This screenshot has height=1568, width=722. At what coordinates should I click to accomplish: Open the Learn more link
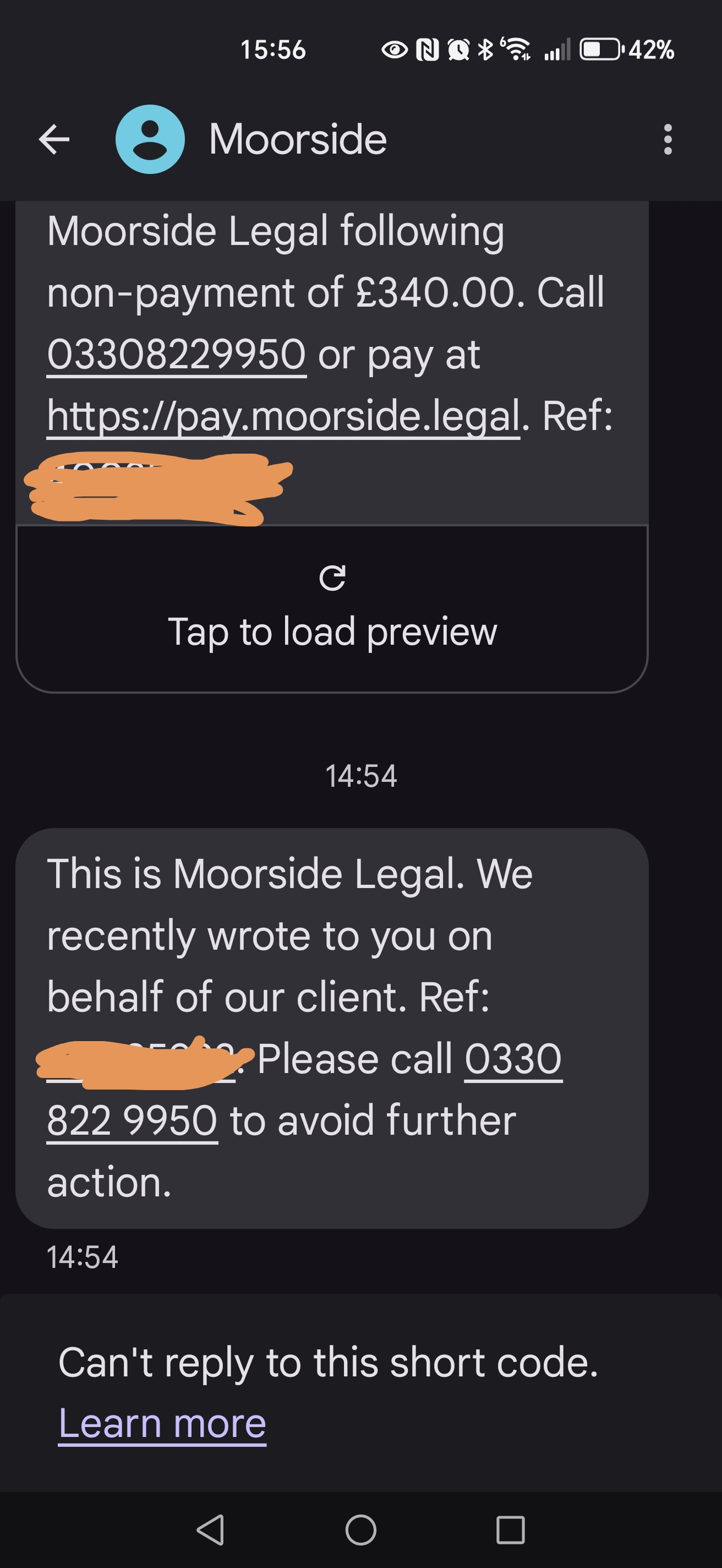click(162, 1424)
